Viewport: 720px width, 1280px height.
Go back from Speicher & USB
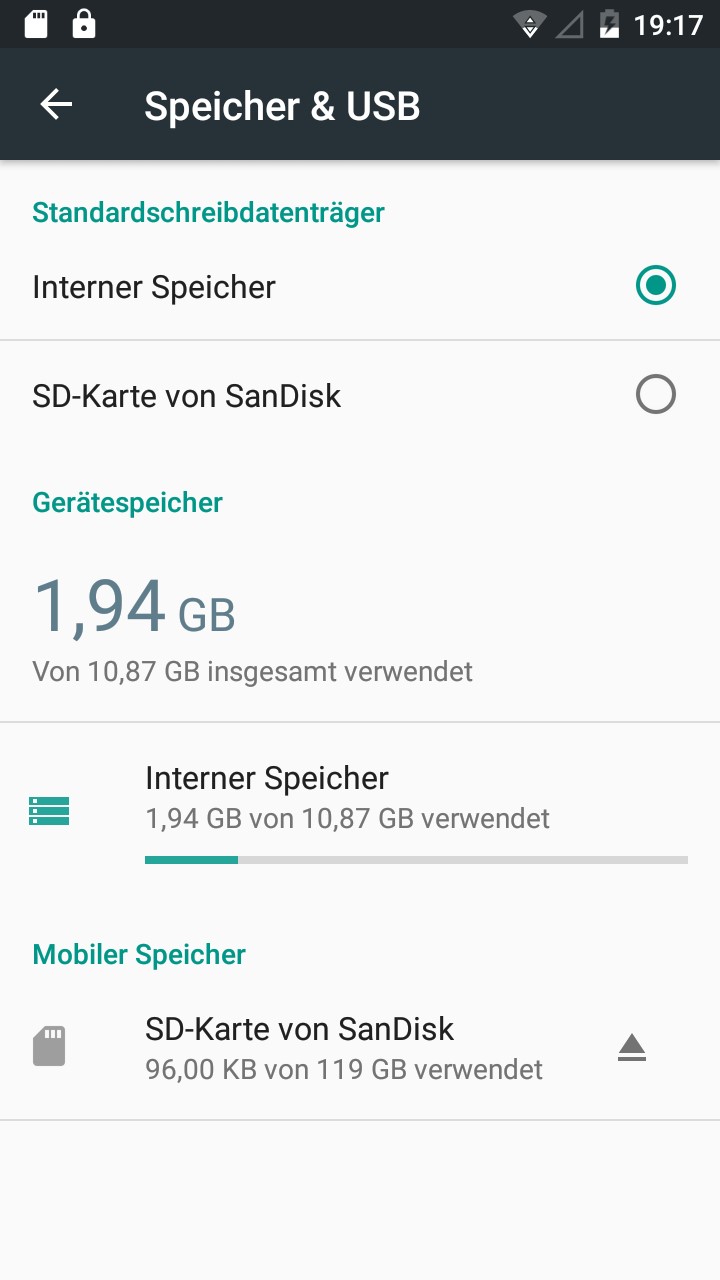pyautogui.click(x=57, y=105)
